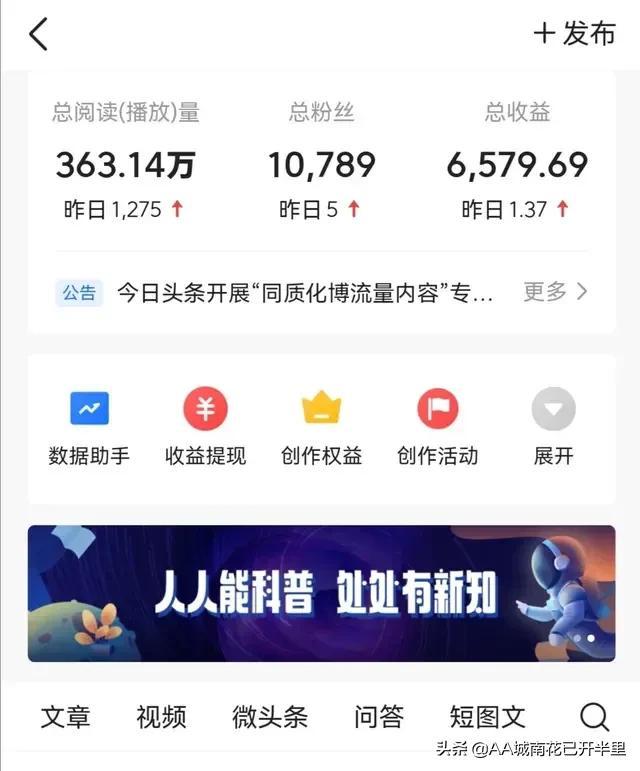Switch to the 文章 tab
The height and width of the screenshot is (771, 640).
tap(66, 716)
